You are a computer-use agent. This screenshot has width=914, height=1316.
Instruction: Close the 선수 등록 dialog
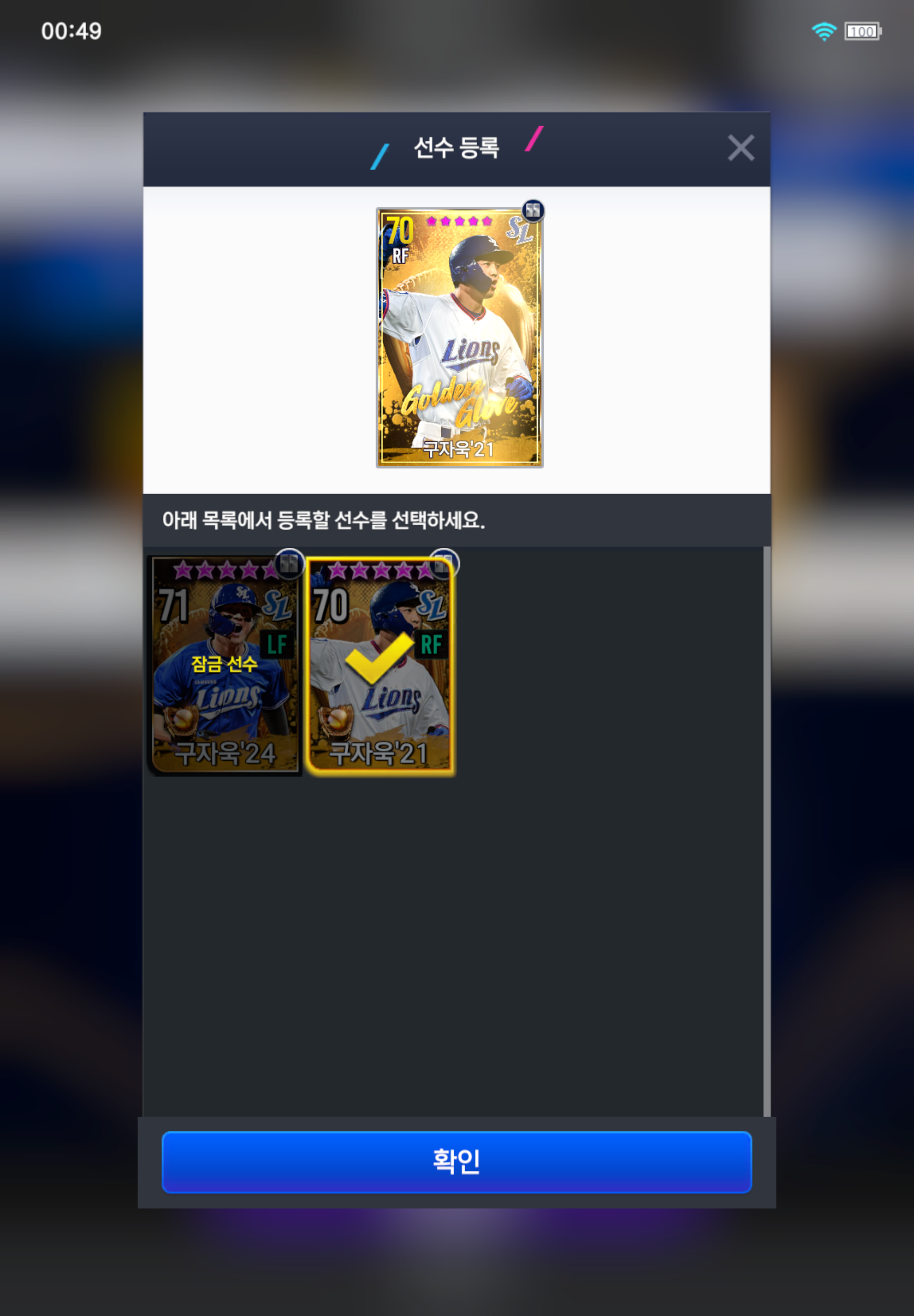(740, 148)
